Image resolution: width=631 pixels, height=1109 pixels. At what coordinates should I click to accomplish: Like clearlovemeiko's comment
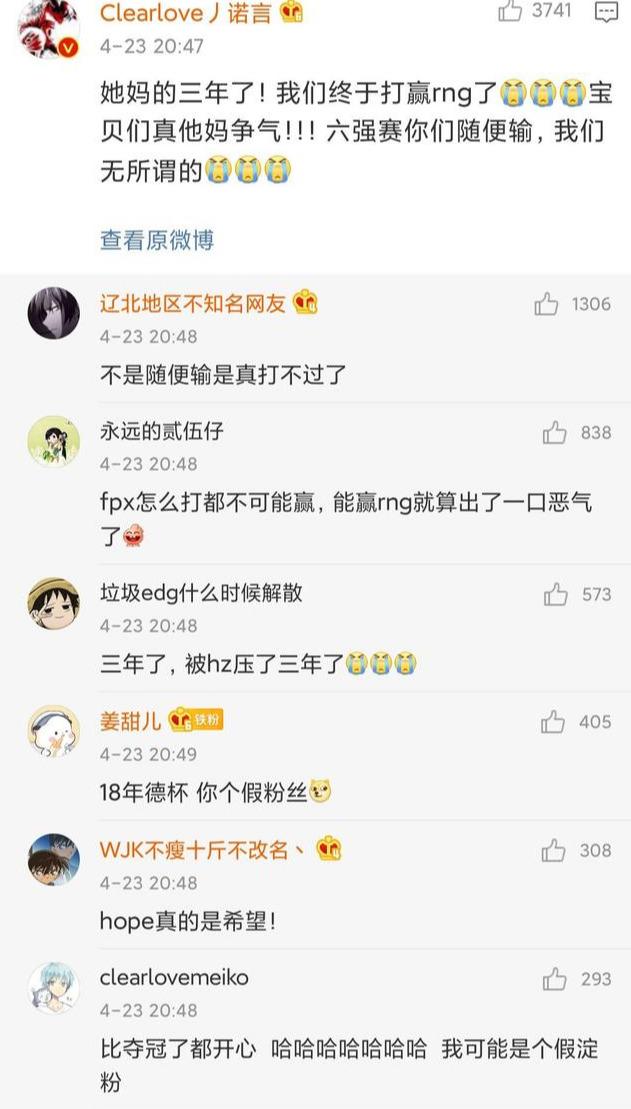pyautogui.click(x=553, y=978)
